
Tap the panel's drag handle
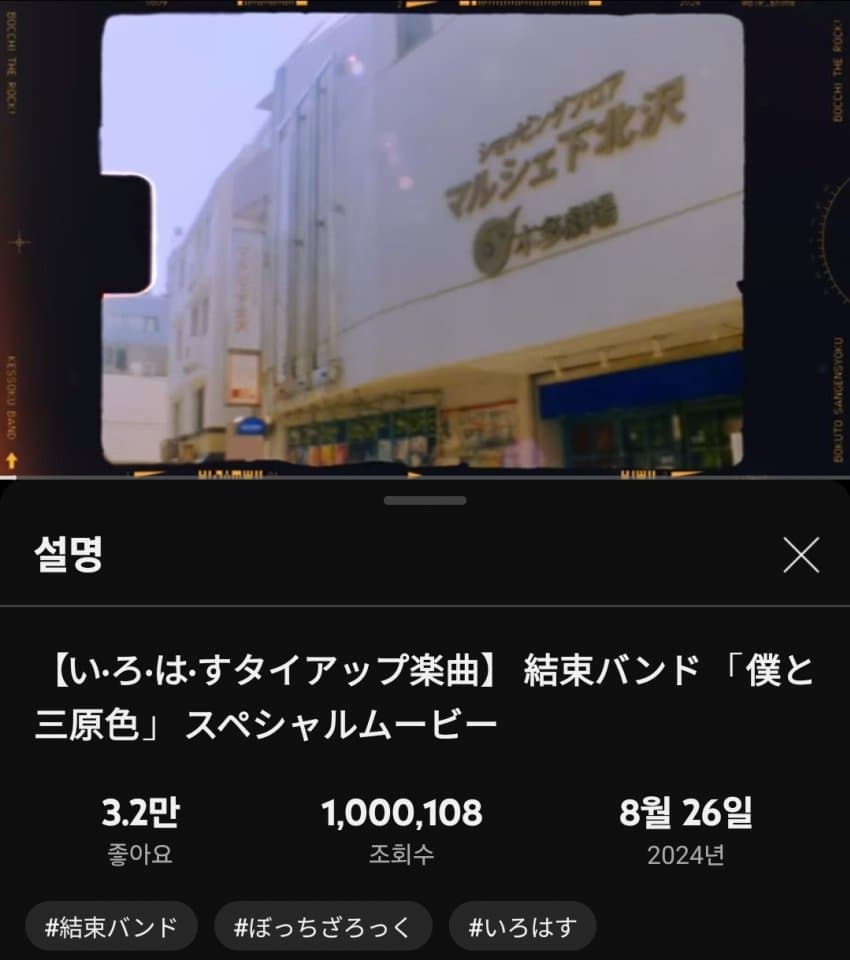click(425, 500)
